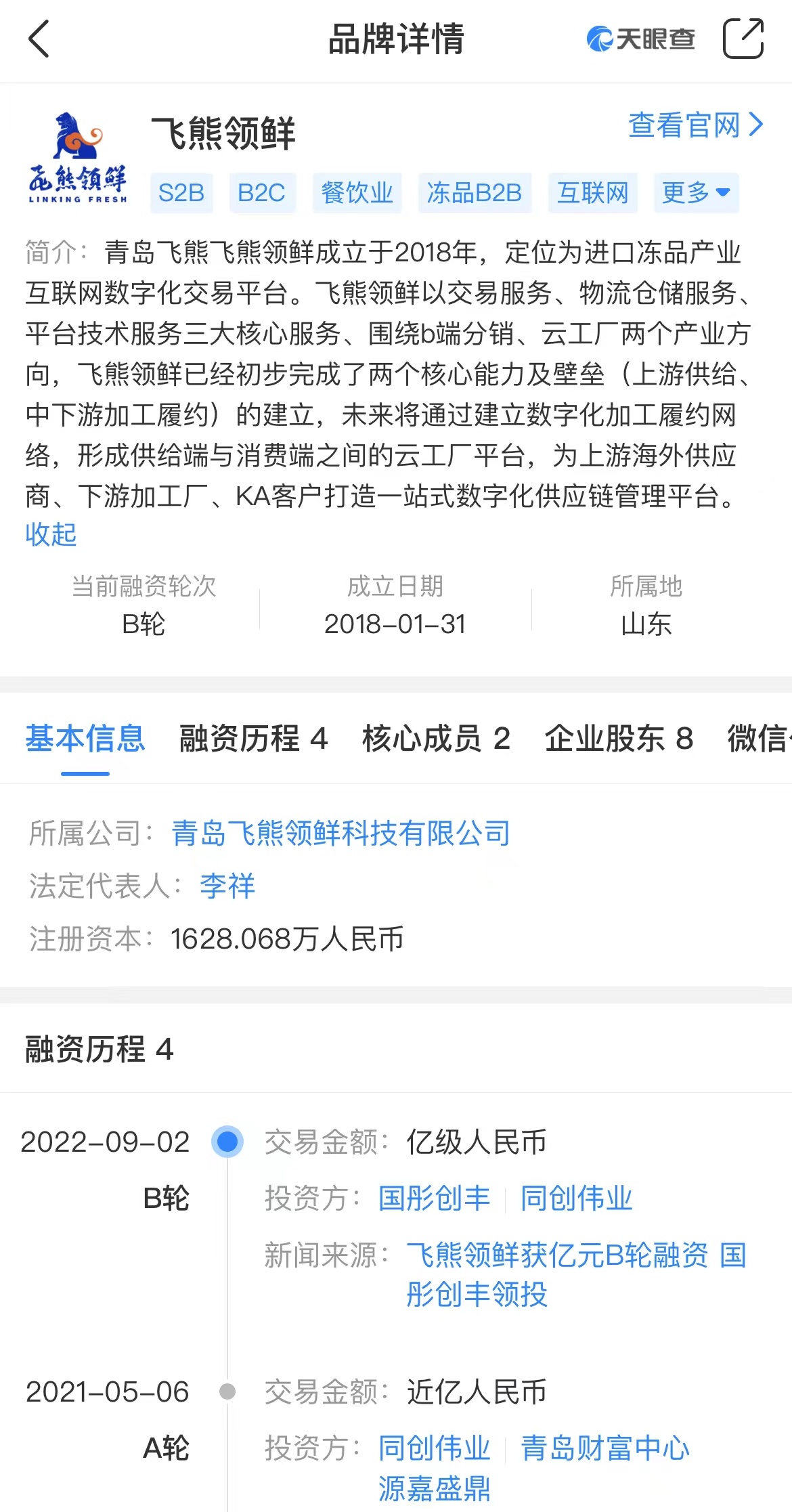
Task: Expand the 更多 tags dropdown
Action: point(695,193)
